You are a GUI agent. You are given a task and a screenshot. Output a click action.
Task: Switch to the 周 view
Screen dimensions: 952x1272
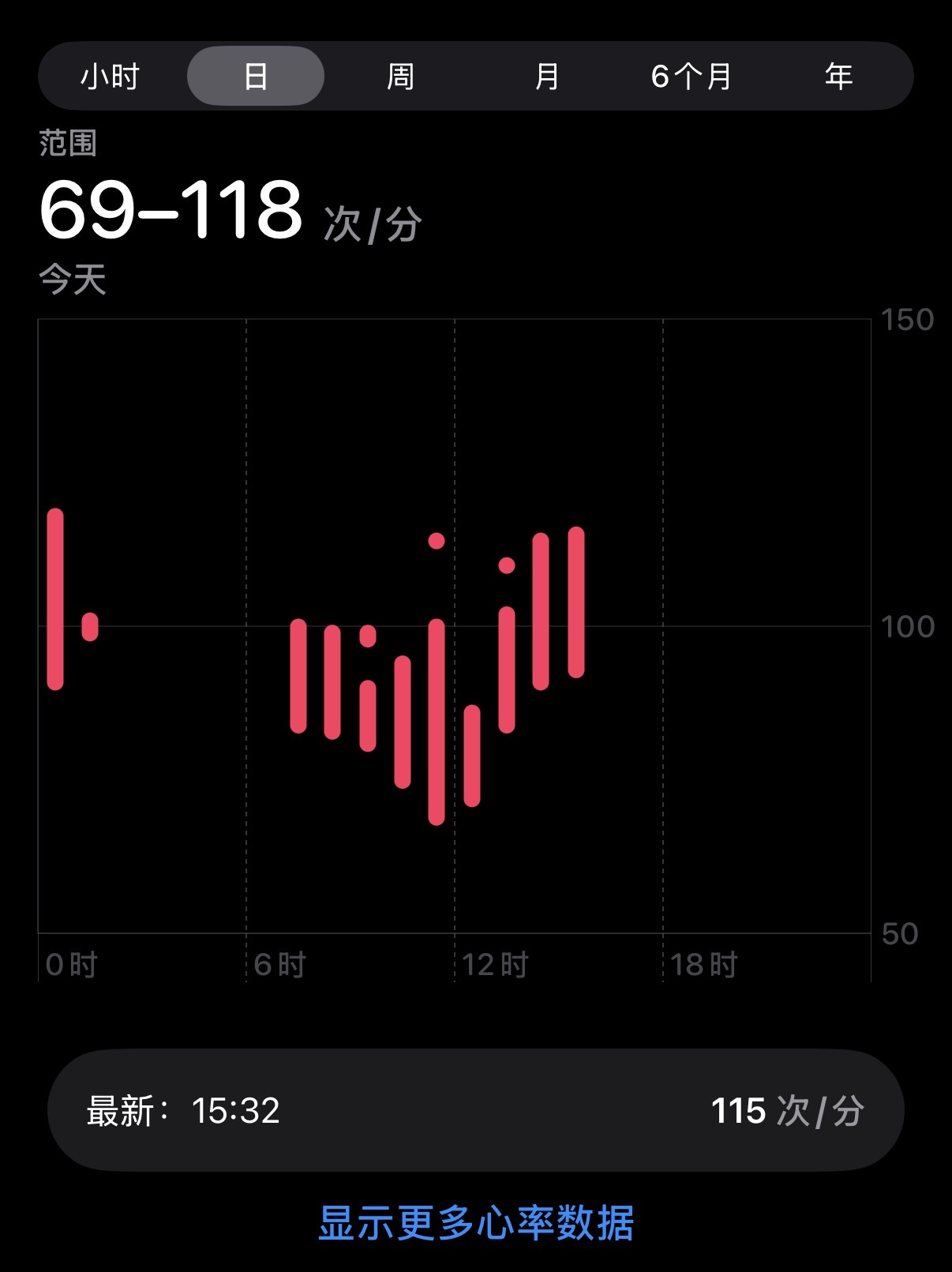tap(401, 77)
